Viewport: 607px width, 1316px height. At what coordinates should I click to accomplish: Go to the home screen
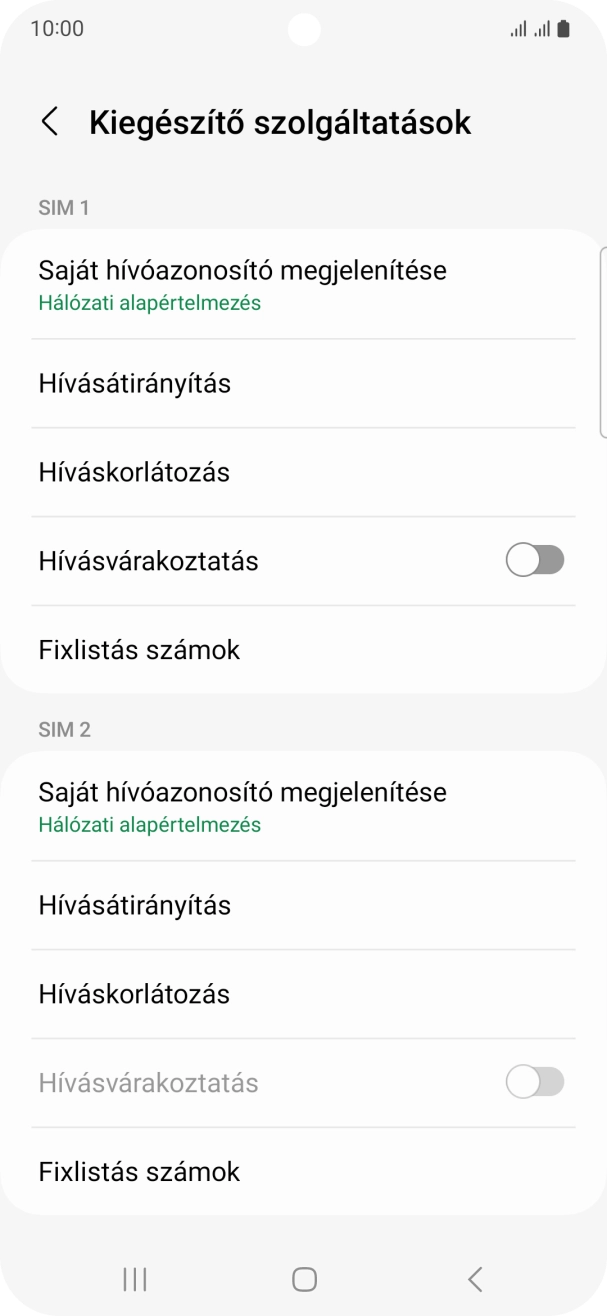pyautogui.click(x=304, y=1278)
